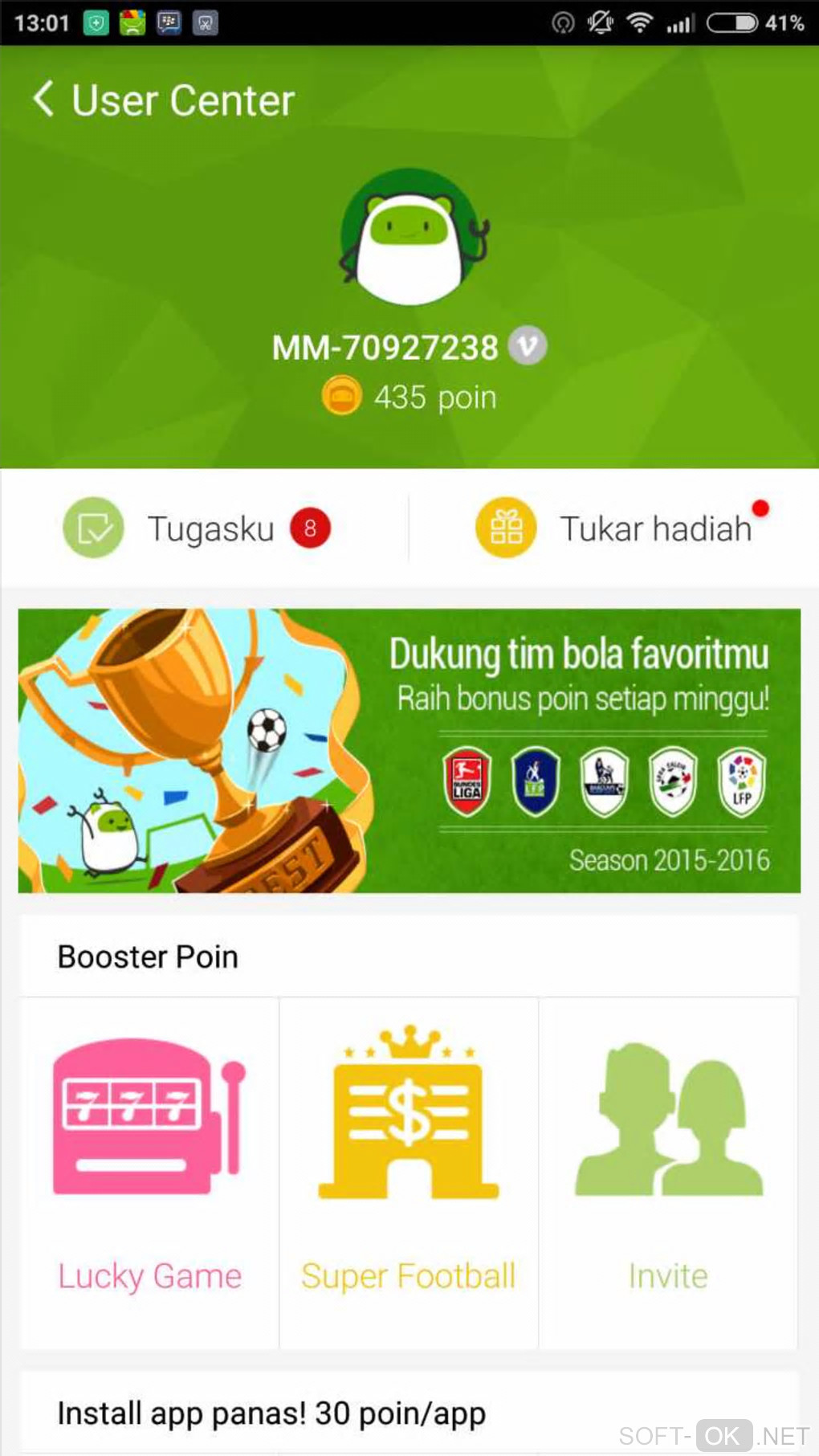
Task: Open Super Football booster
Action: tap(409, 1173)
